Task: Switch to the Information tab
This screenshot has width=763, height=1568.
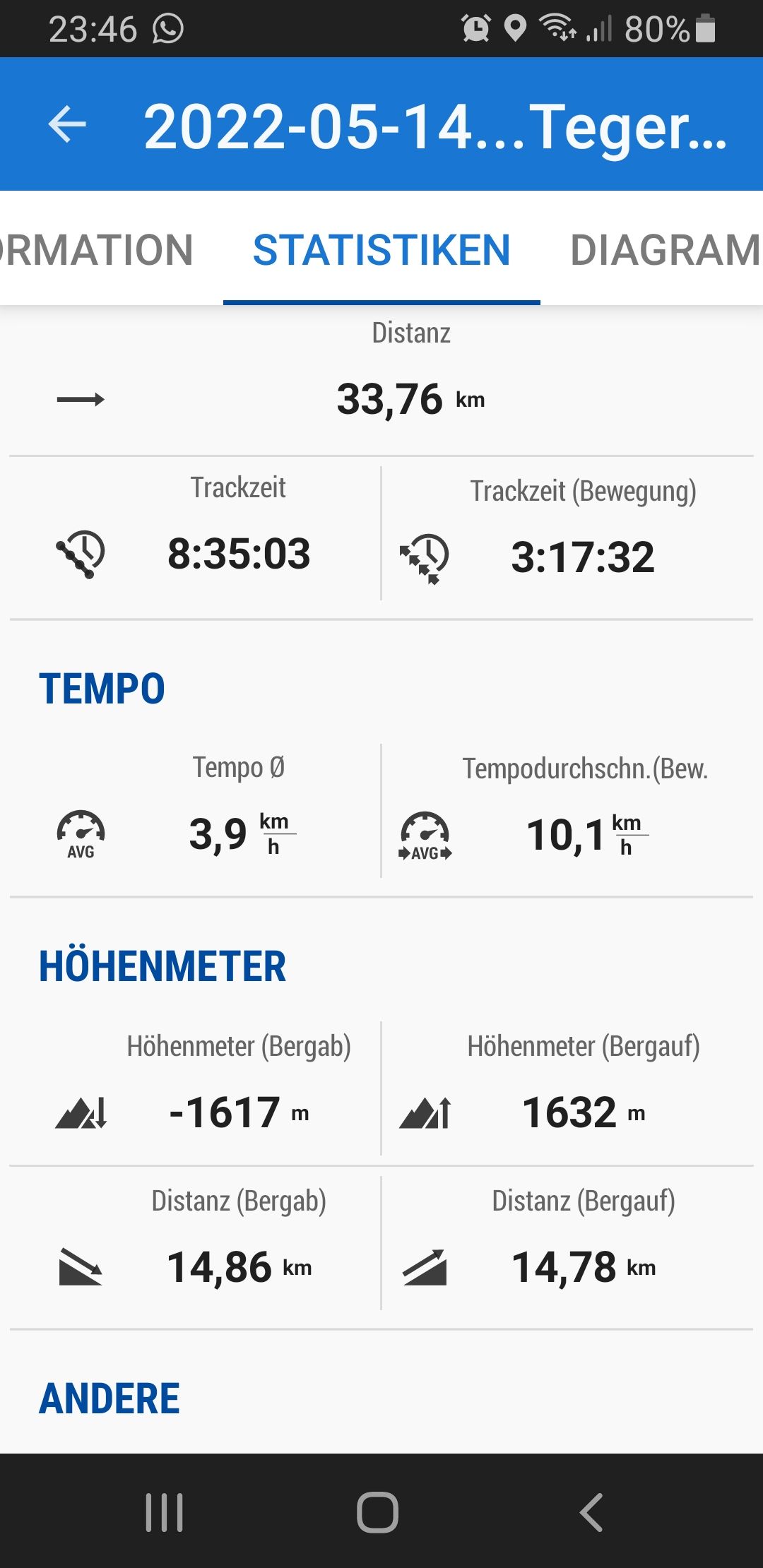Action: [x=95, y=250]
